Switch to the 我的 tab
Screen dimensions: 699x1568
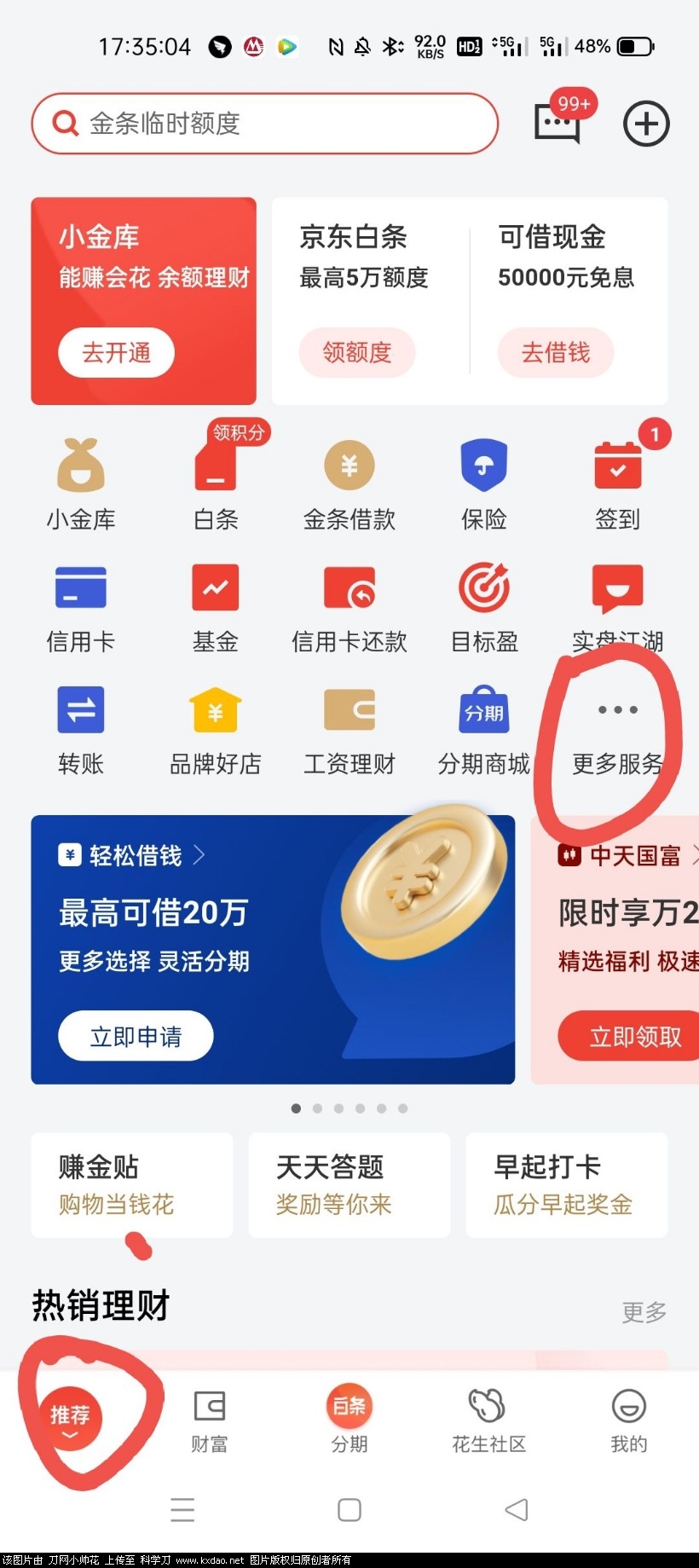pos(628,1421)
